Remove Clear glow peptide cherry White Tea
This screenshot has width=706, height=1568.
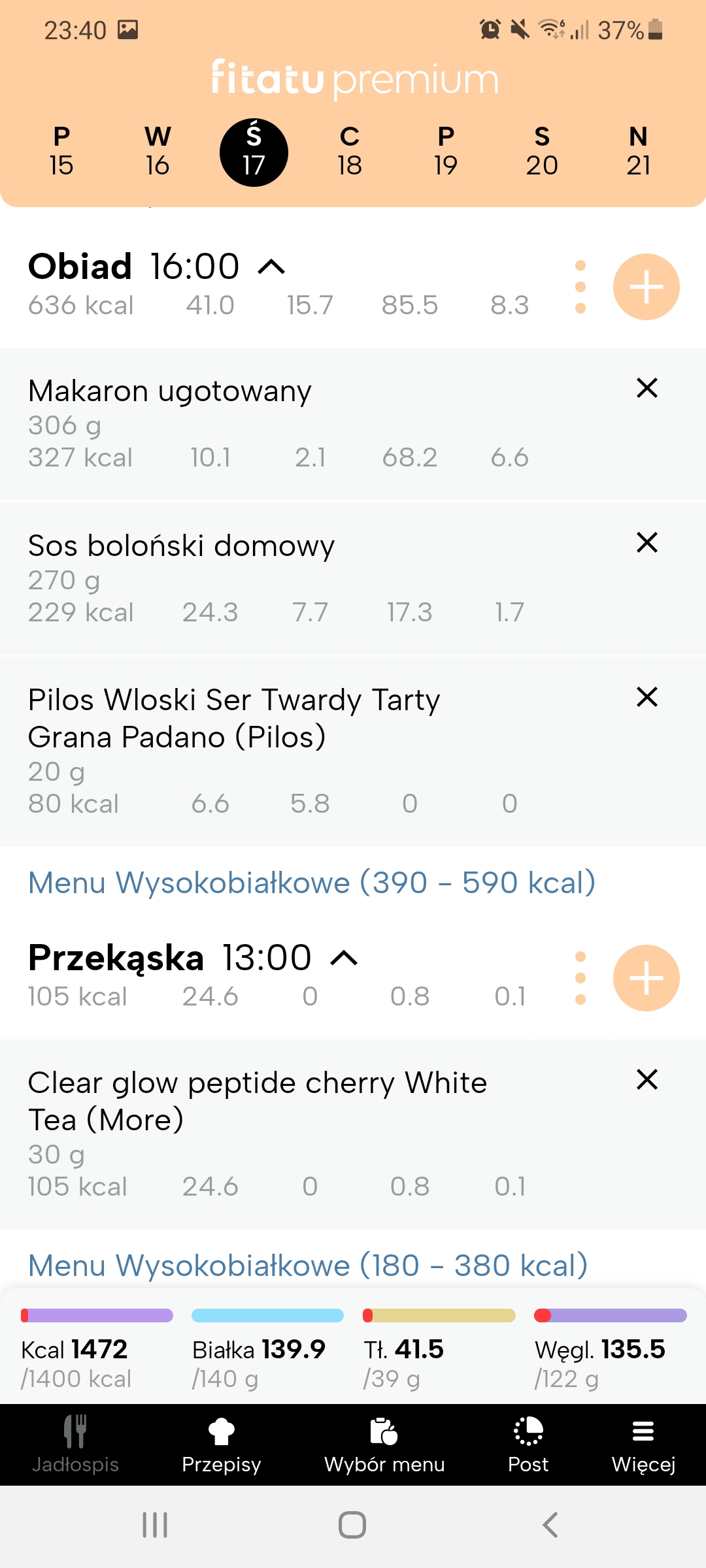coord(646,1080)
